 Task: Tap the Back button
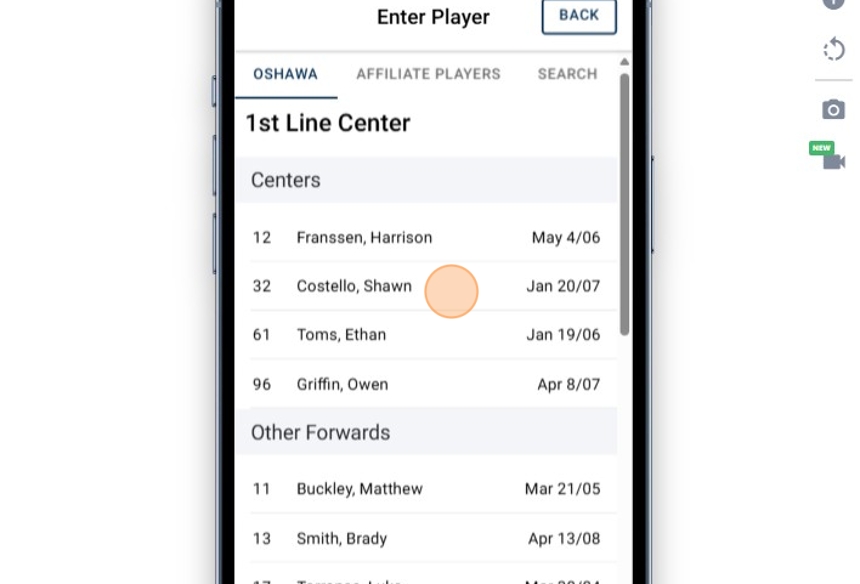(578, 16)
